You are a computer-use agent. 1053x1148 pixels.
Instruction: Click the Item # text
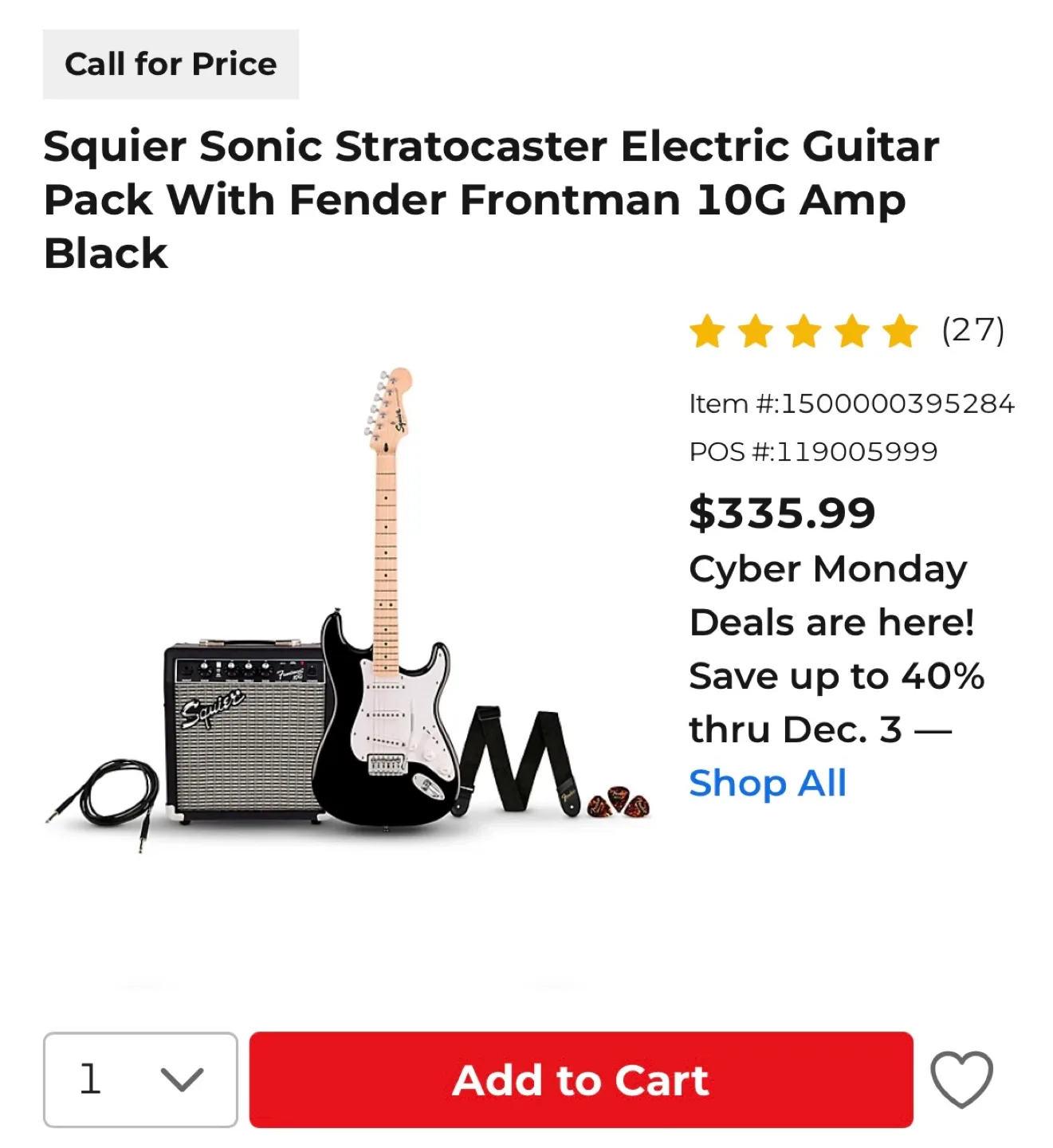(x=851, y=403)
